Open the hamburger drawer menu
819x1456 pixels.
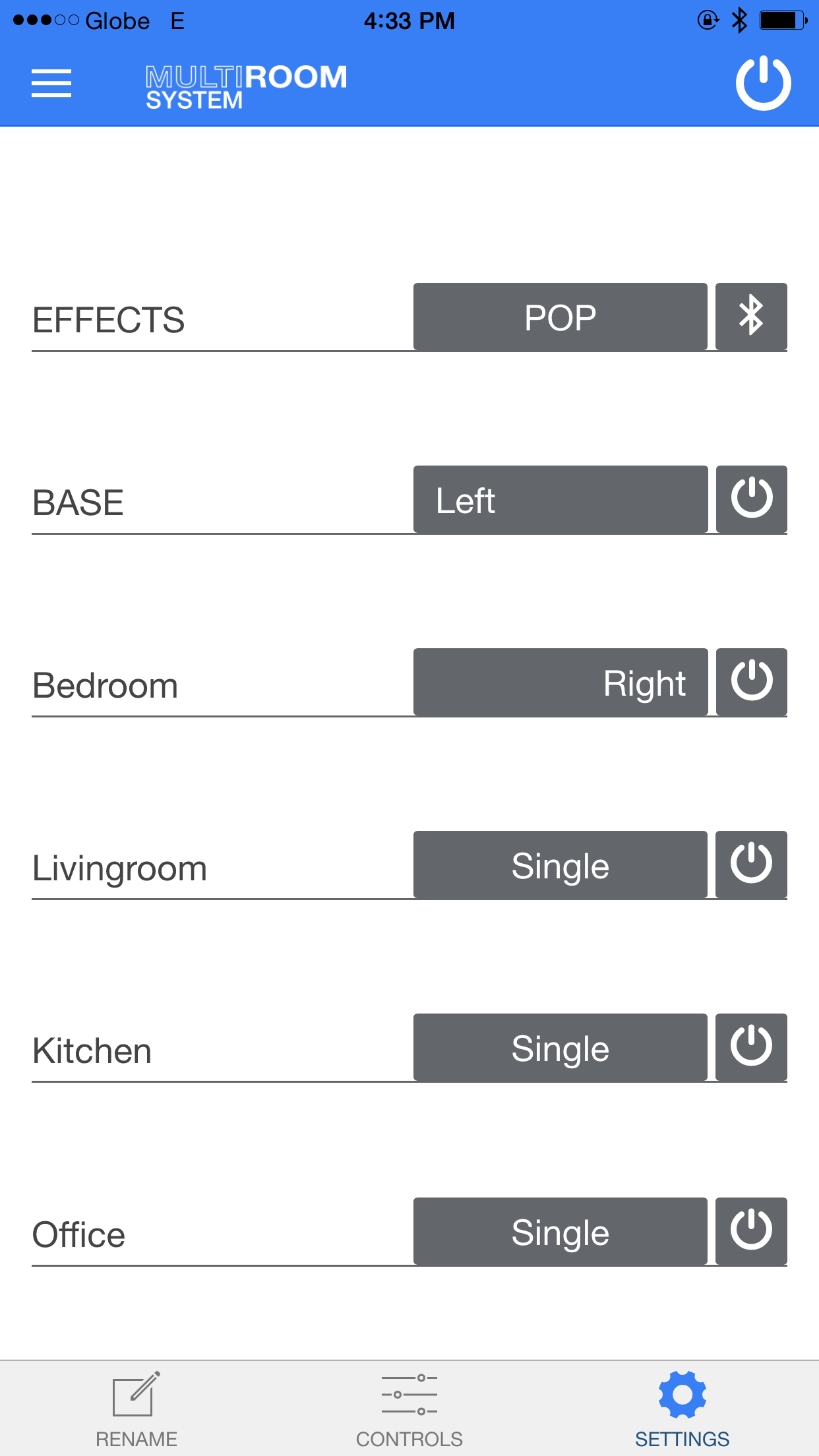pos(51,84)
